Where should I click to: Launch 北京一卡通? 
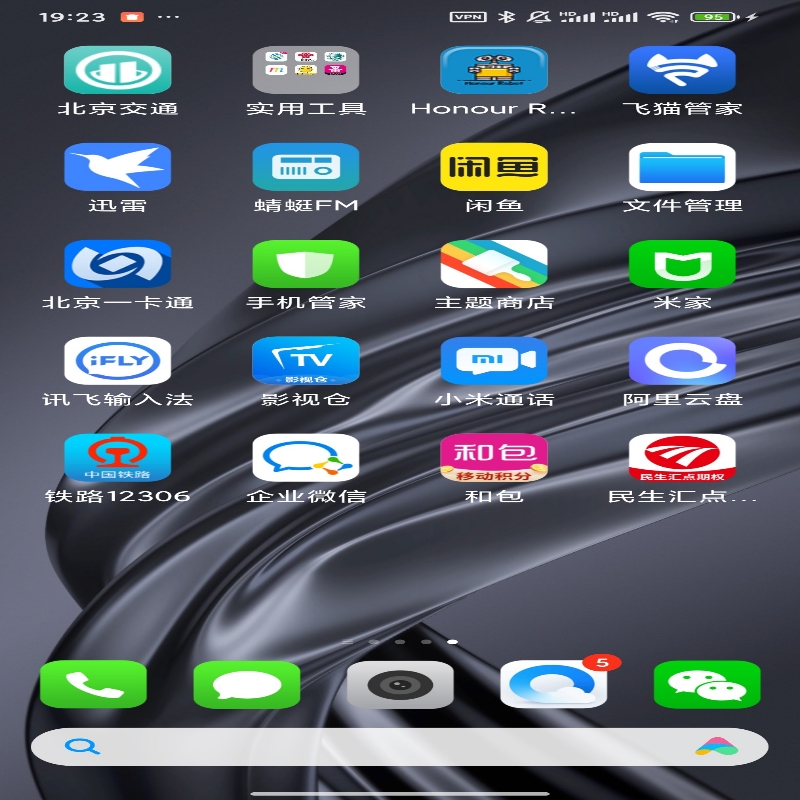(x=117, y=264)
